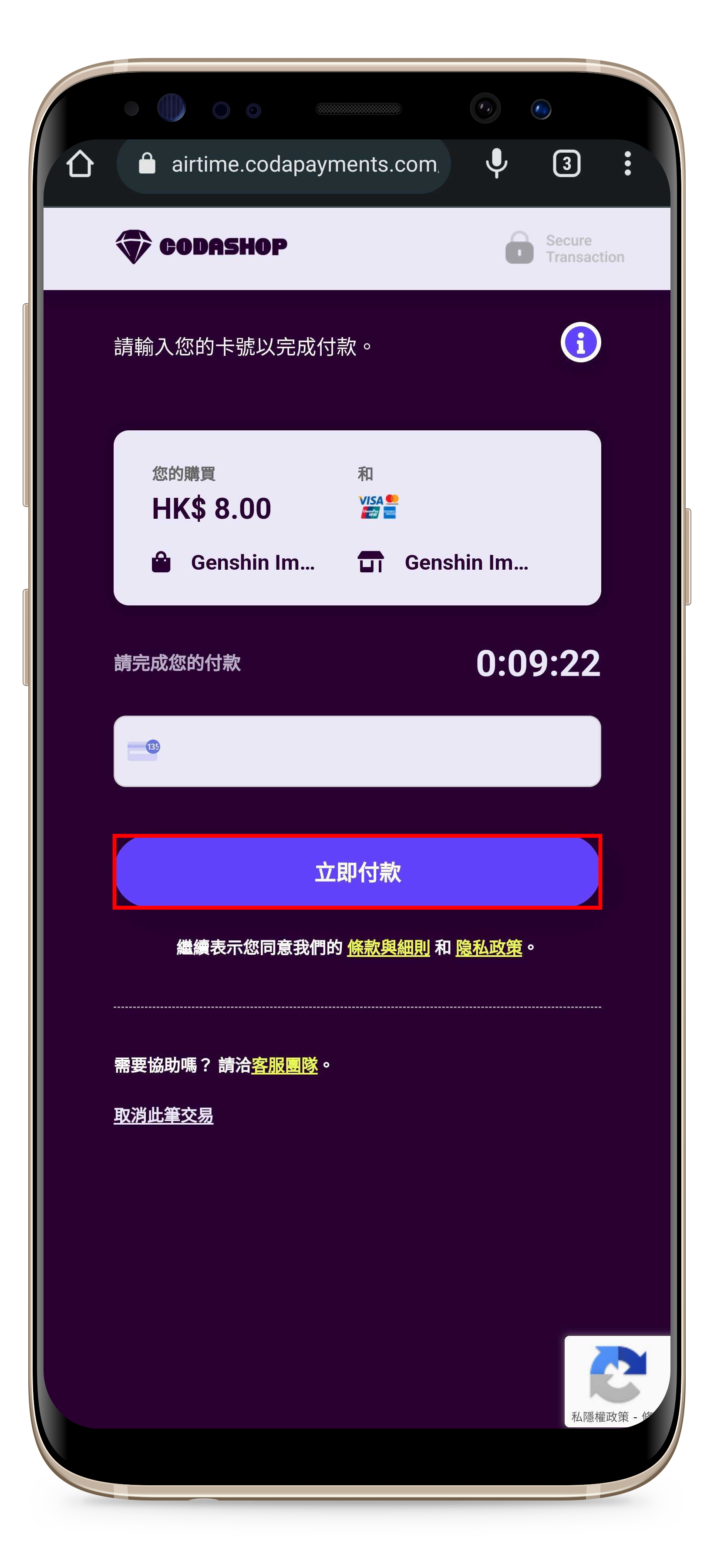Open the payment info icon
The height and width of the screenshot is (1568, 714).
(x=580, y=342)
